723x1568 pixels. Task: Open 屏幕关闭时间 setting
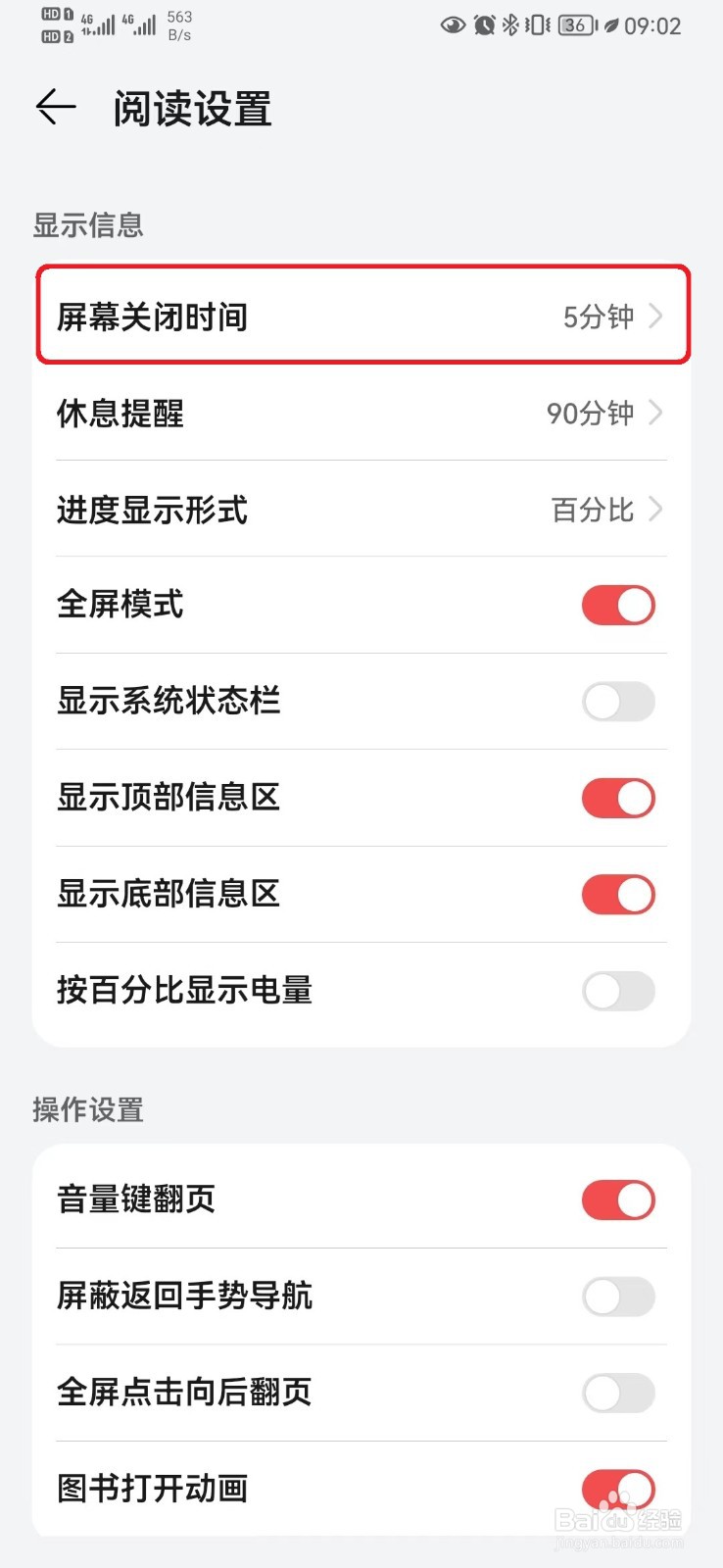361,316
